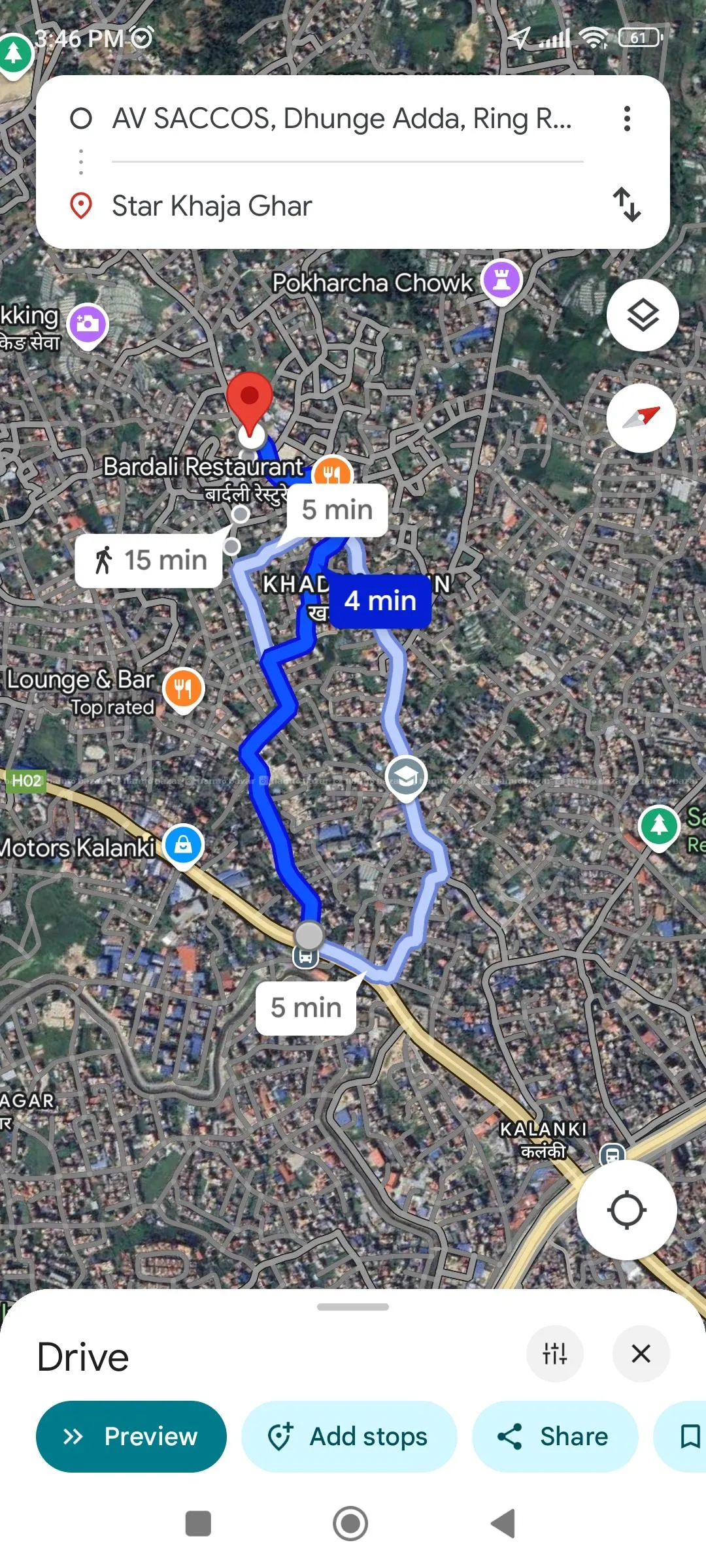
Task: Open the overflow menu for route options
Action: tap(627, 119)
